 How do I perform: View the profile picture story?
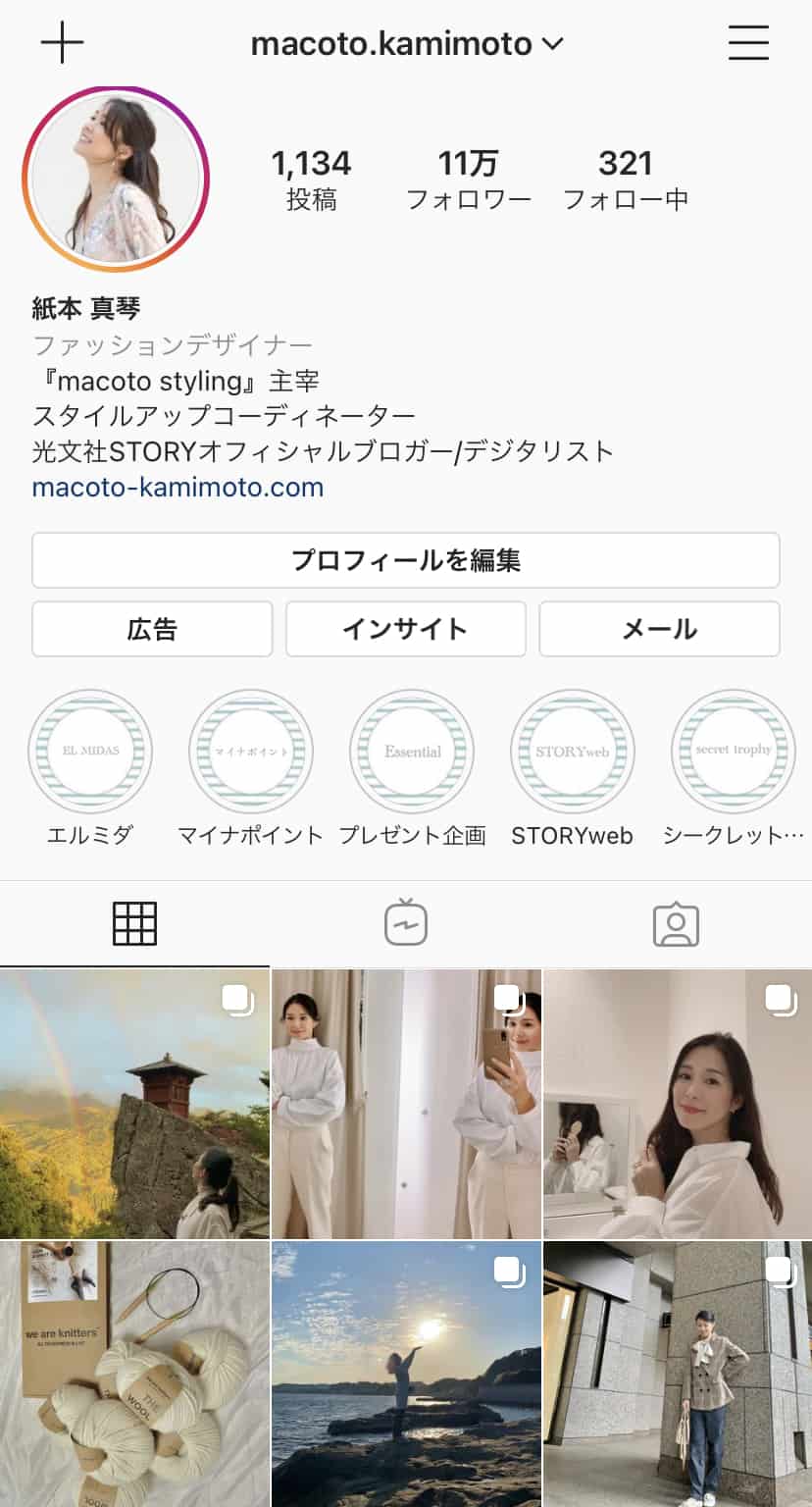pyautogui.click(x=116, y=179)
